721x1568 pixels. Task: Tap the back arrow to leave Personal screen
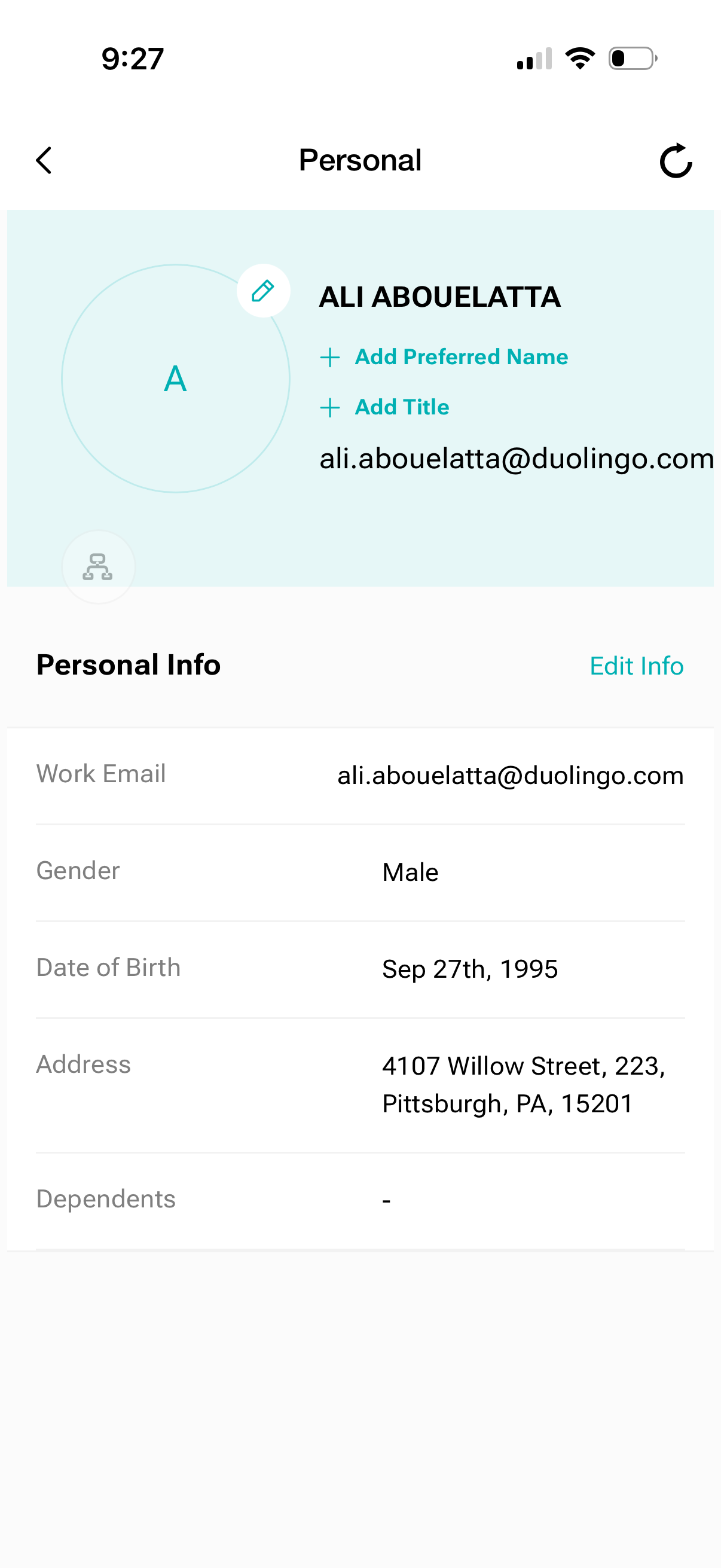point(43,160)
